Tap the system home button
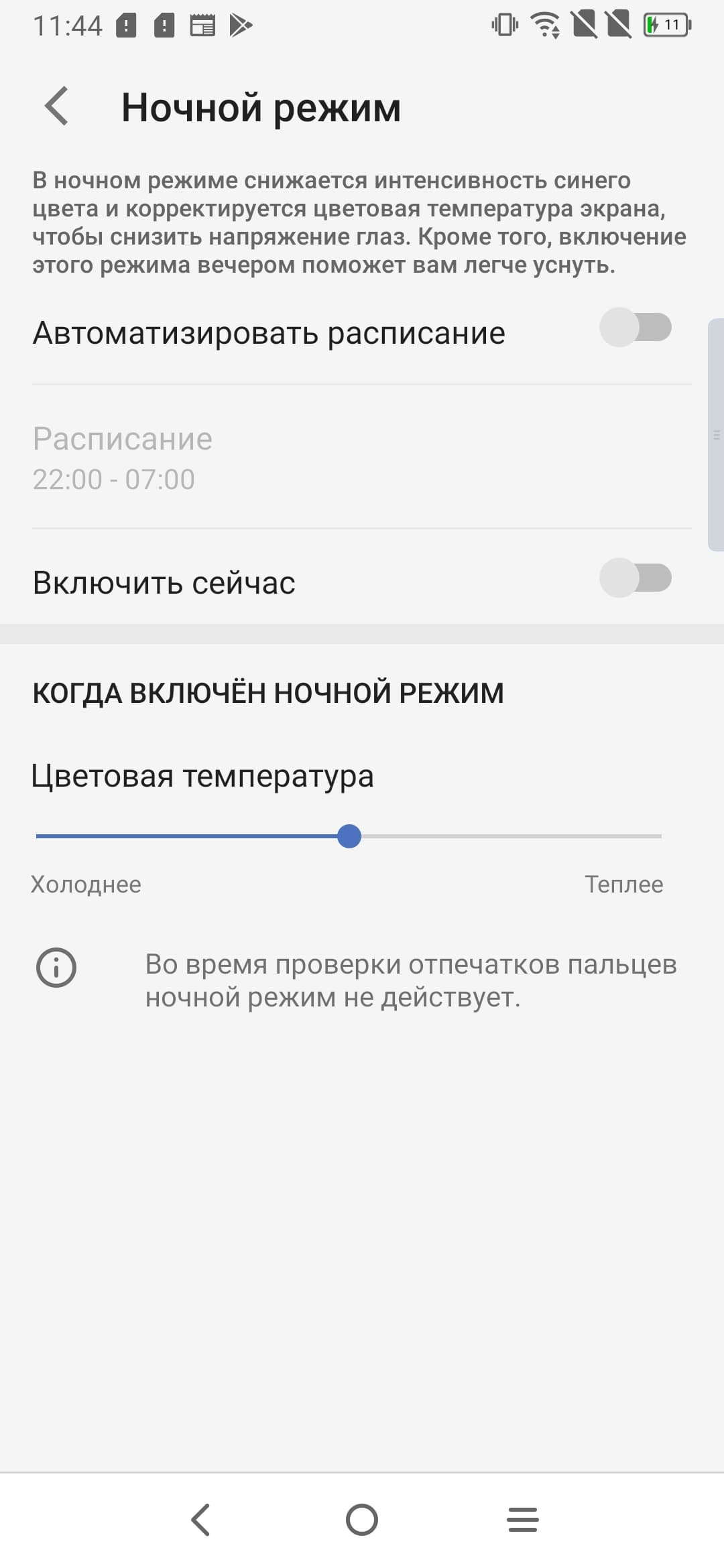Viewport: 724px width, 1568px height. 362,1520
